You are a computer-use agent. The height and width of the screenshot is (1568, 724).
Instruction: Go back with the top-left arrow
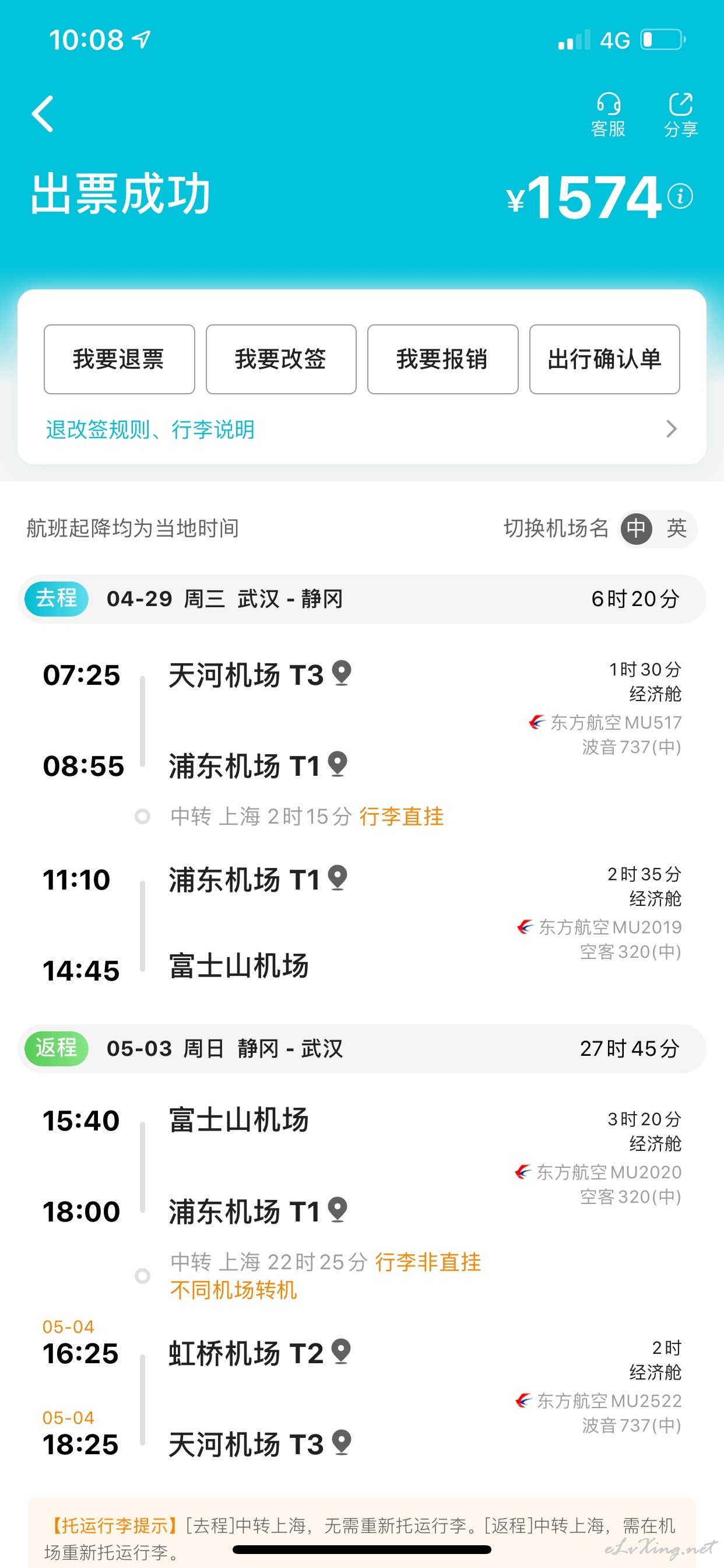43,114
